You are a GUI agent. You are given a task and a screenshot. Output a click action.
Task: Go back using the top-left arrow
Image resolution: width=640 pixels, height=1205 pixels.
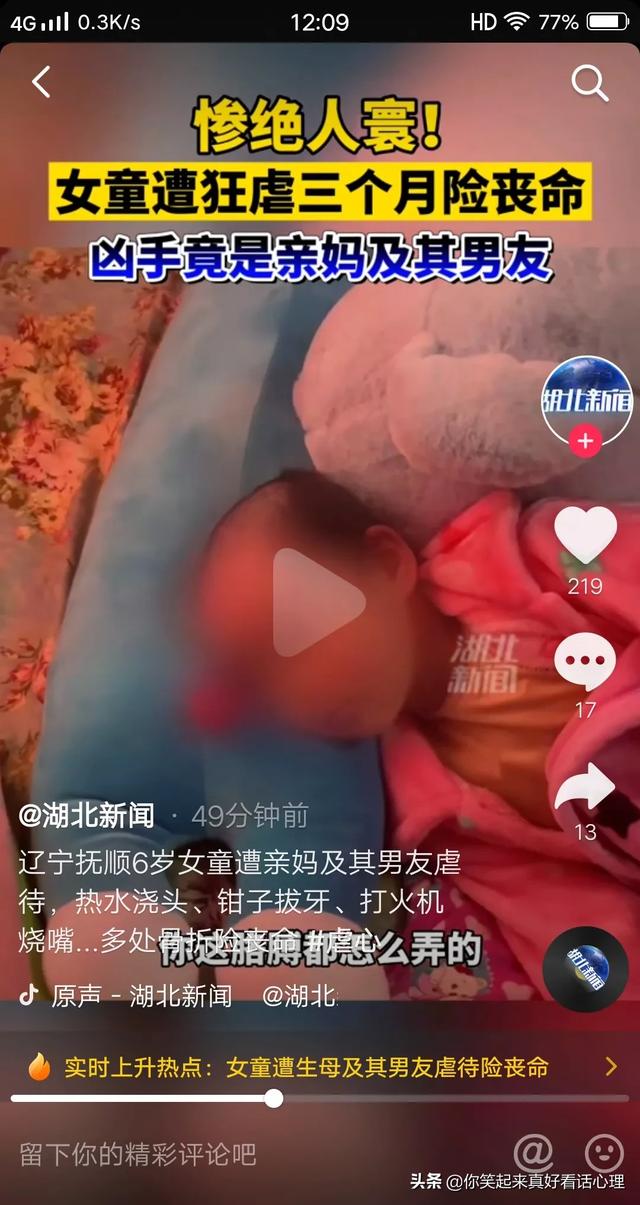pyautogui.click(x=41, y=82)
